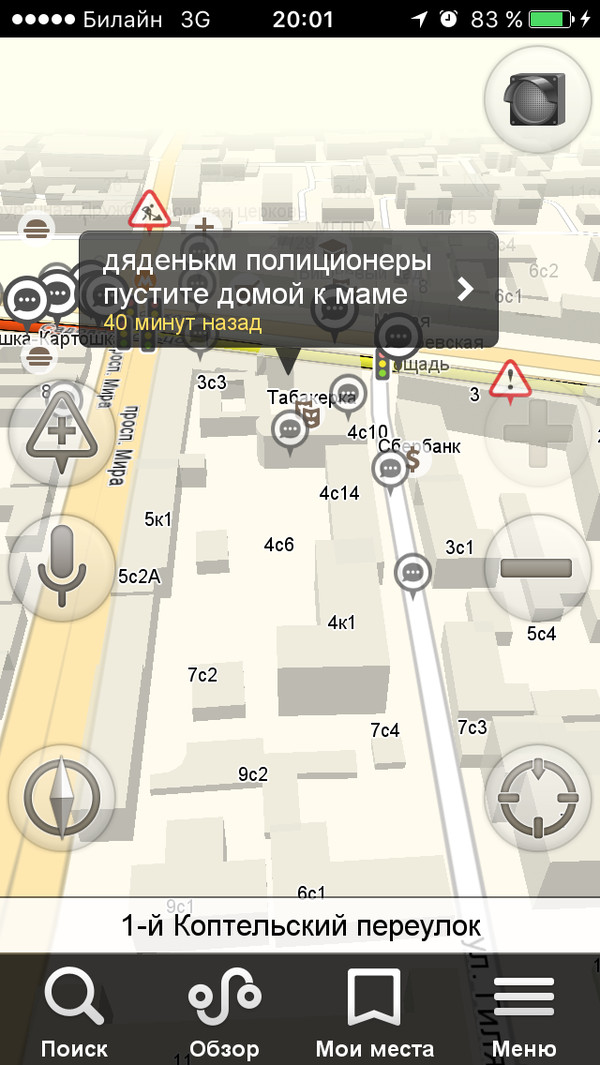Viewport: 600px width, 1065px height.
Task: Zoom in with the plus button
Action: (538, 434)
